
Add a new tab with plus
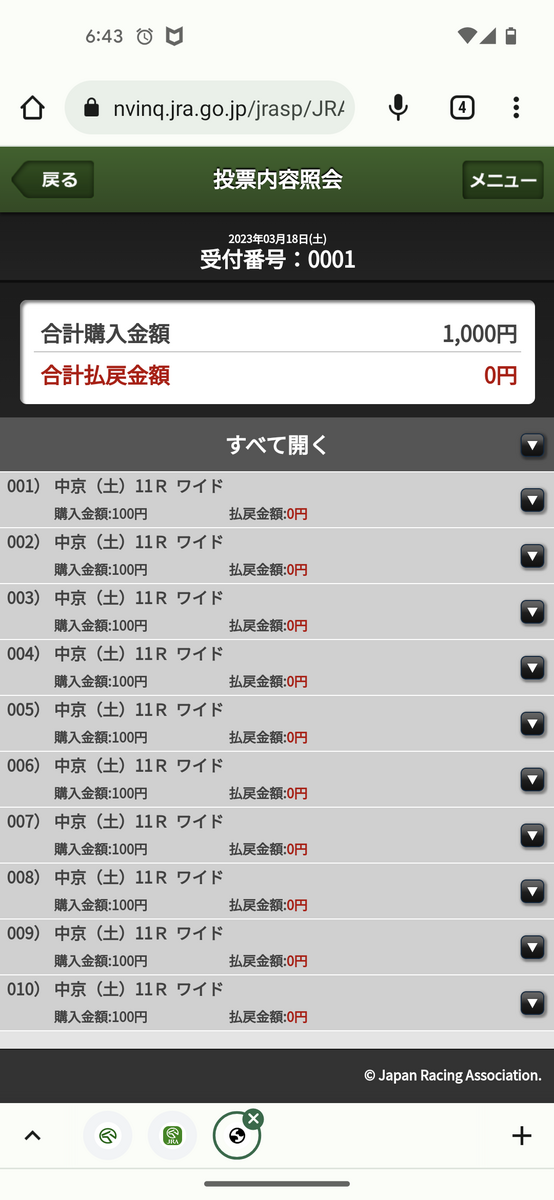pyautogui.click(x=521, y=1135)
